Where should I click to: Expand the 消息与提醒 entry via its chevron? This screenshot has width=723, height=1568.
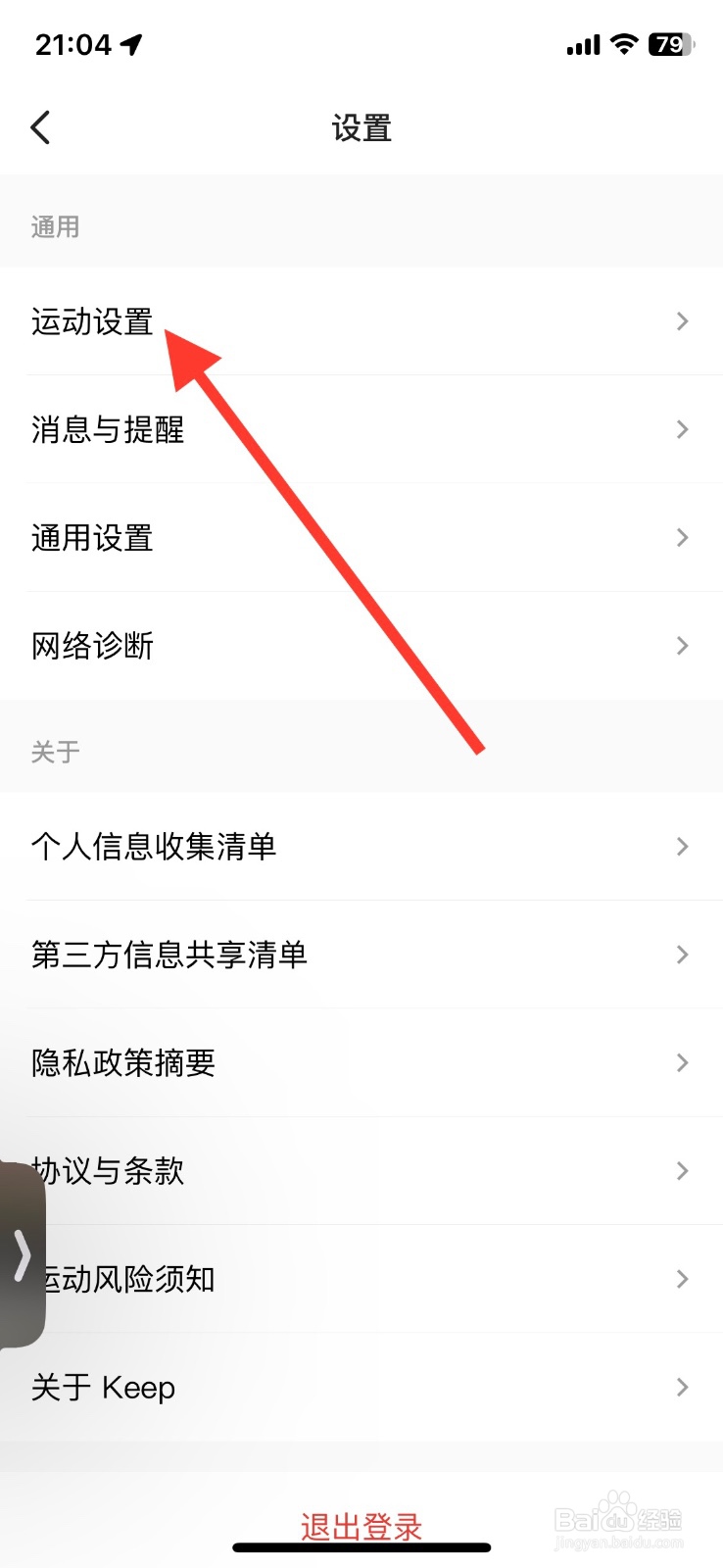pyautogui.click(x=683, y=429)
